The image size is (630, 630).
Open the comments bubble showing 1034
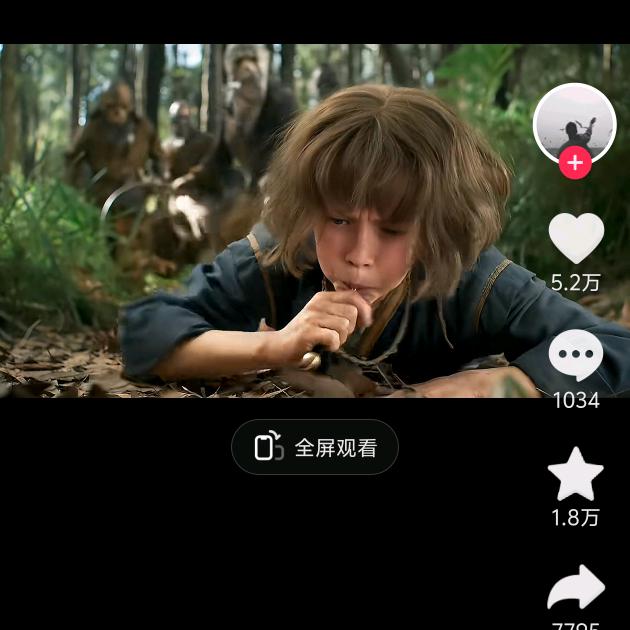[576, 356]
